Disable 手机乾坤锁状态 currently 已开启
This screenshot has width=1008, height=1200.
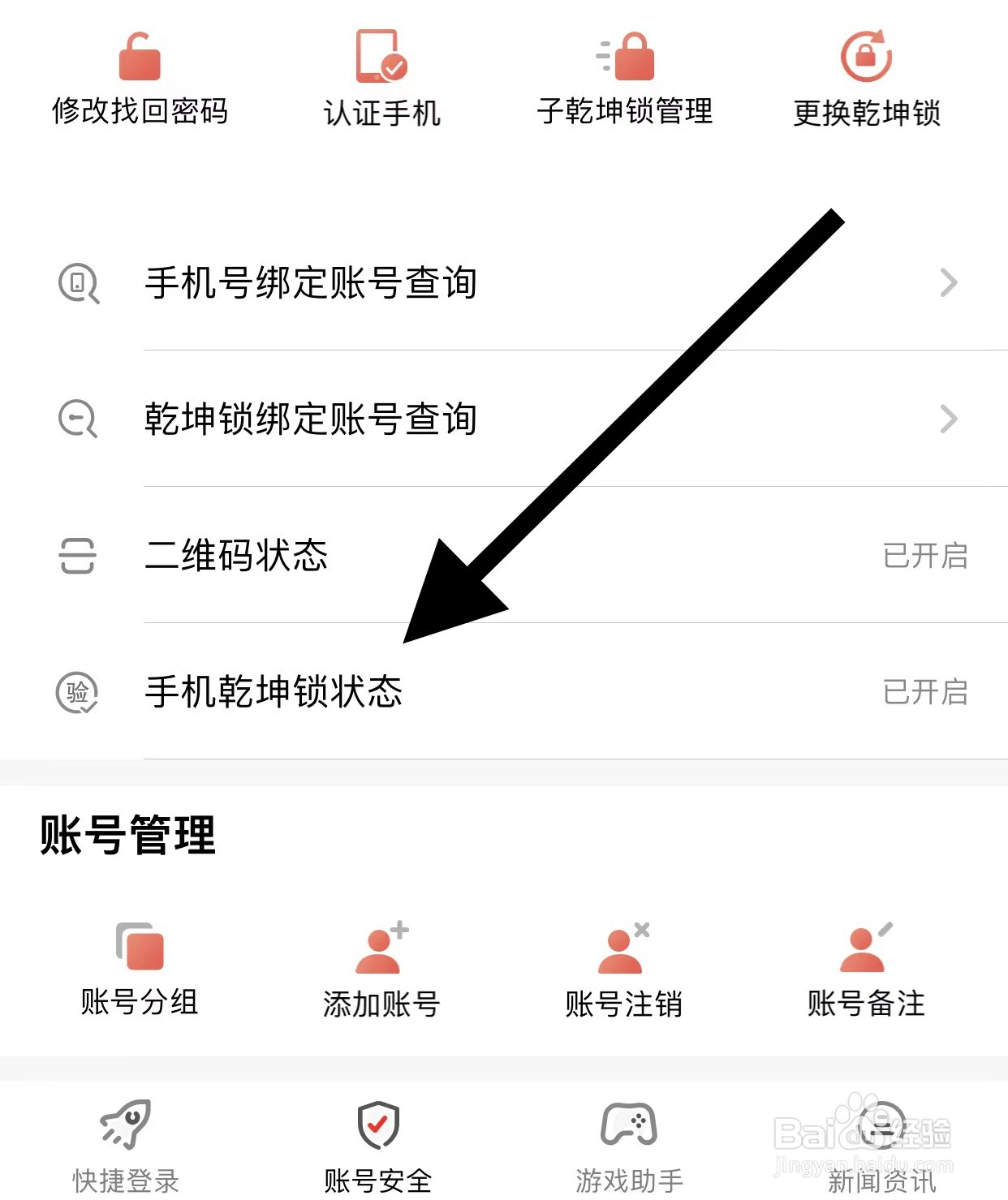coord(925,694)
